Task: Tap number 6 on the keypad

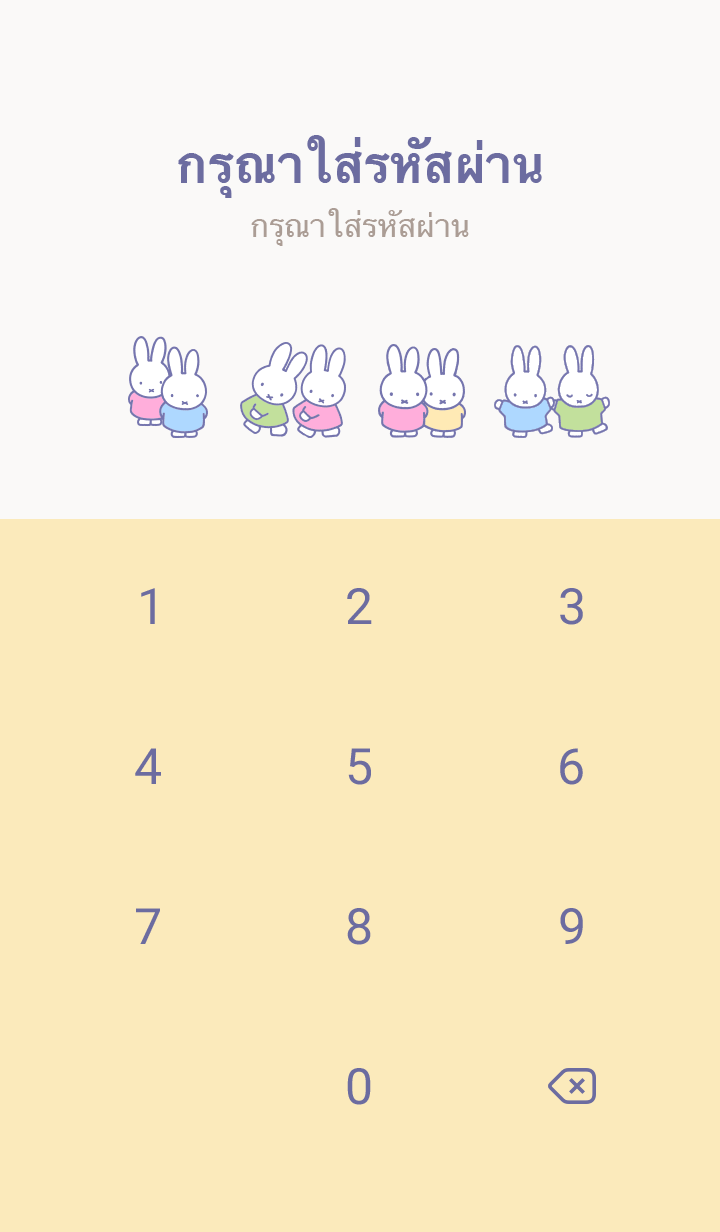Action: coord(571,768)
